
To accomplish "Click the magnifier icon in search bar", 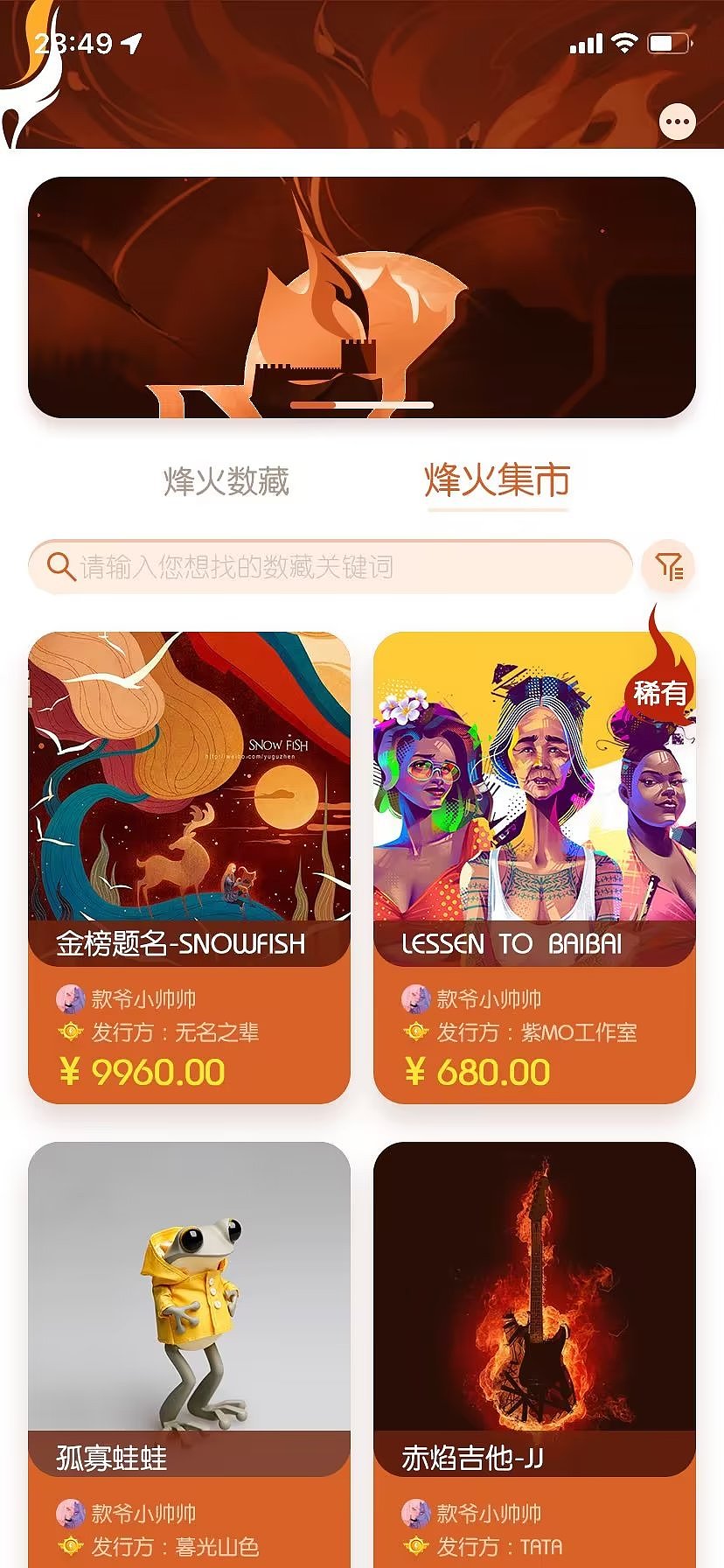I will [59, 567].
